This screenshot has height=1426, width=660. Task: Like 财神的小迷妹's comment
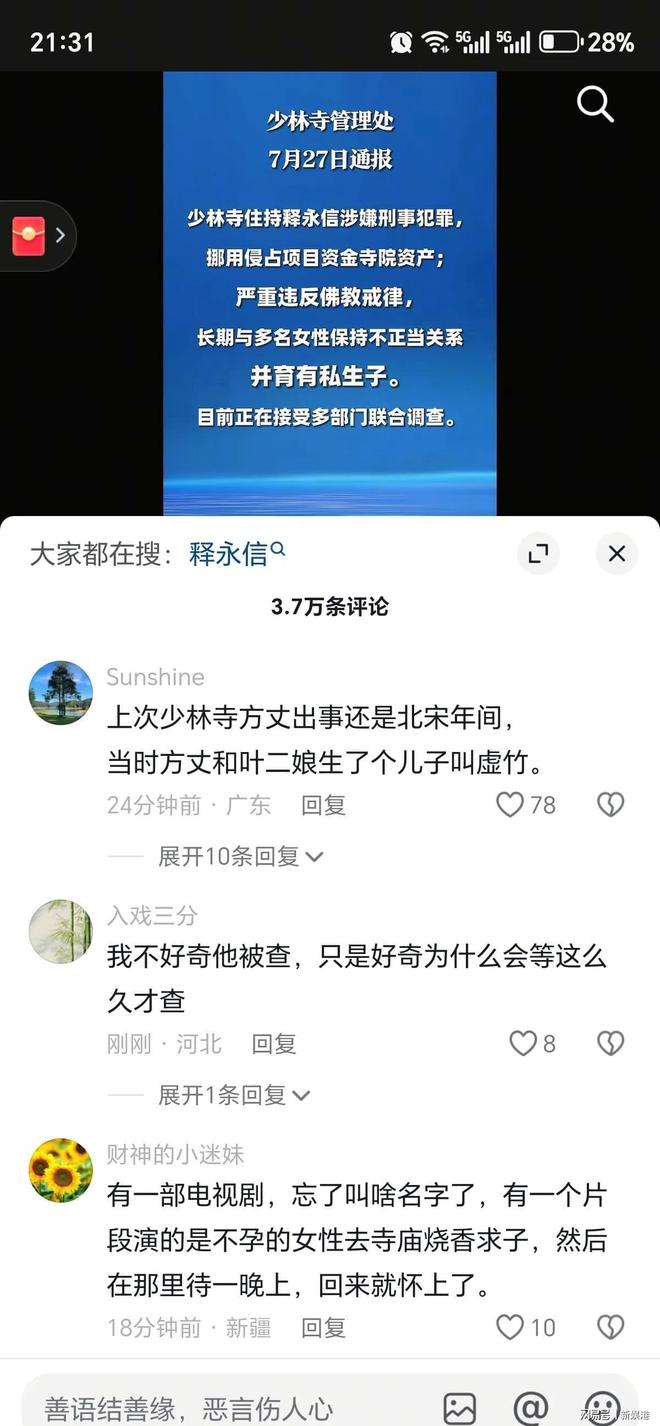pyautogui.click(x=526, y=1327)
